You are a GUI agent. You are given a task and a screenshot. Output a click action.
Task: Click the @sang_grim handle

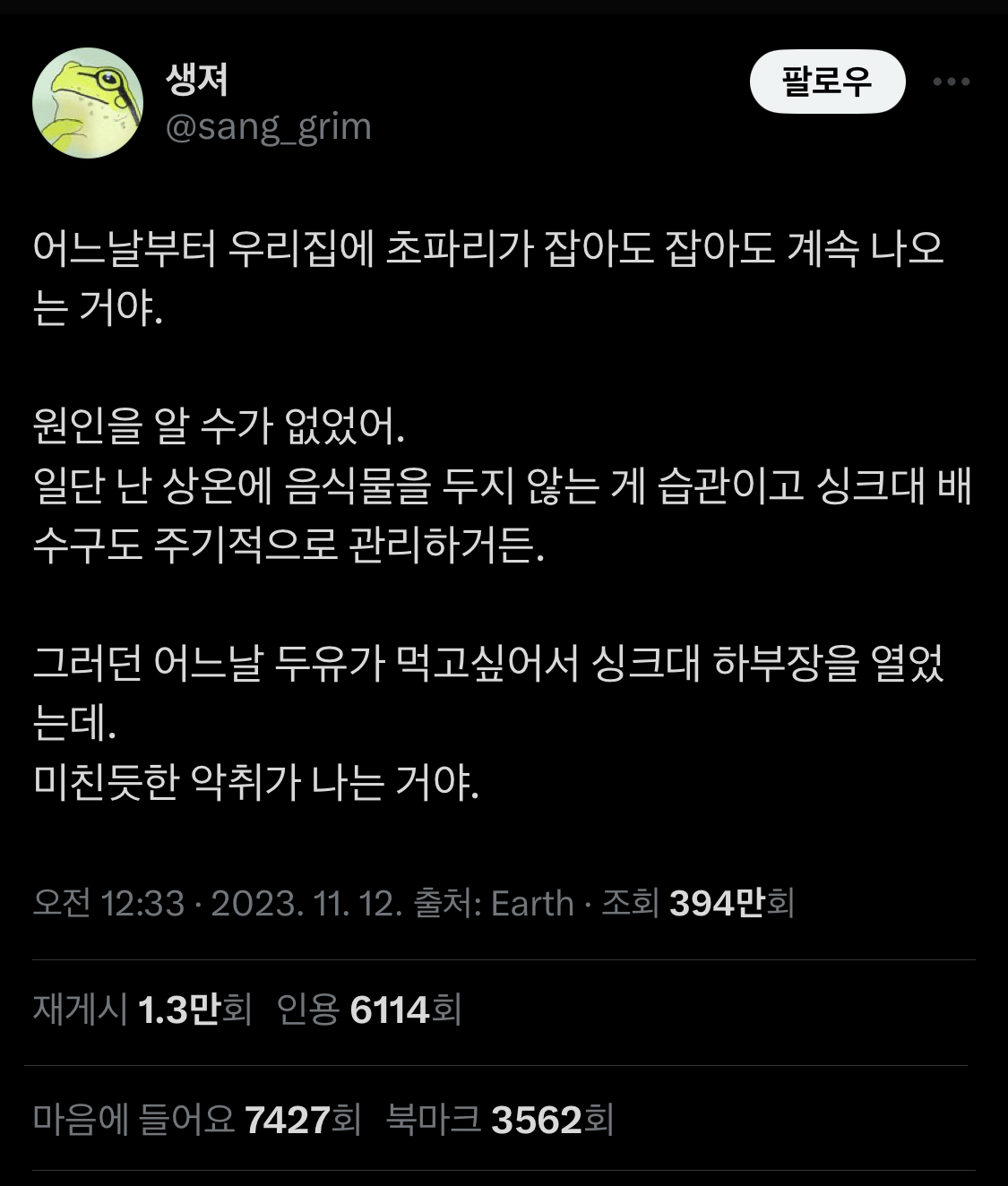pyautogui.click(x=269, y=127)
